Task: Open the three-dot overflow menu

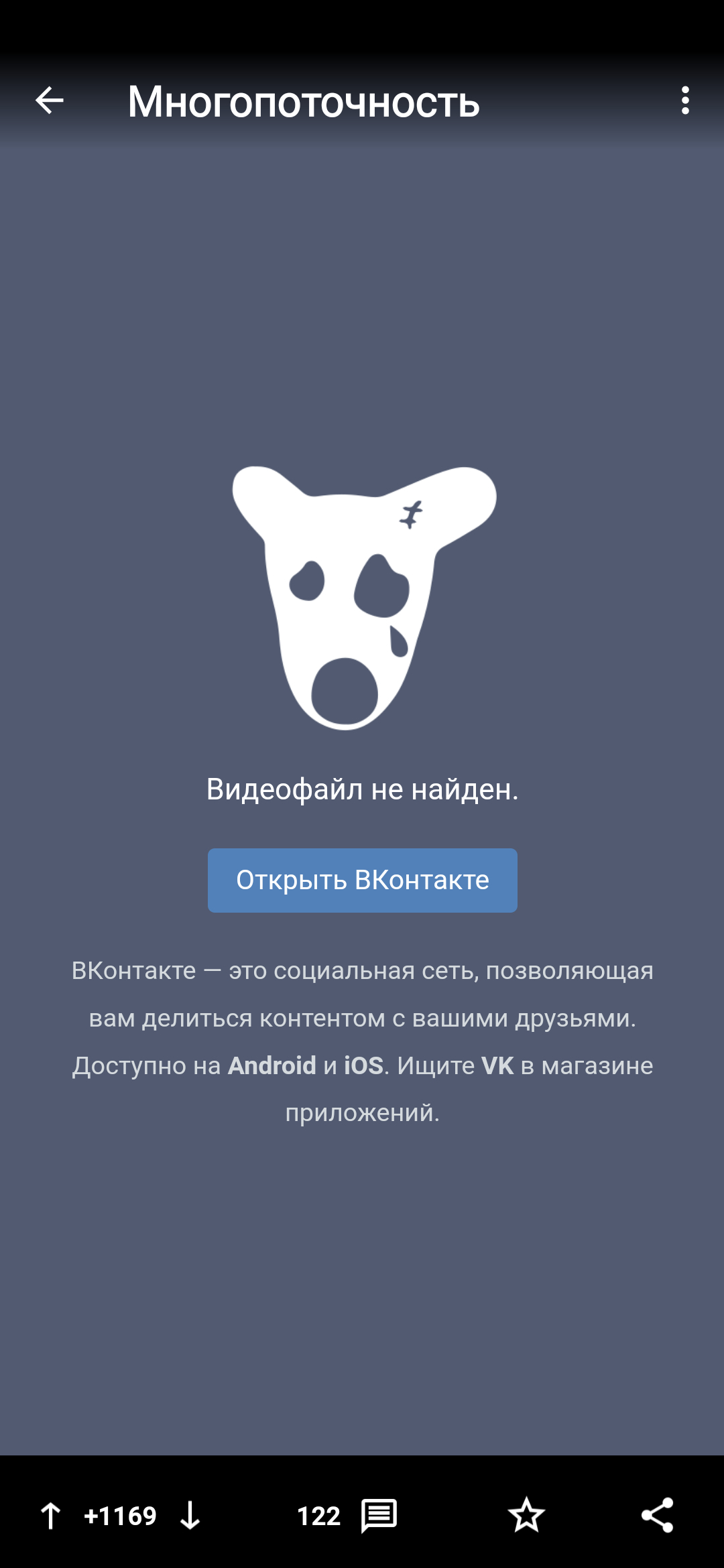Action: 684,101
